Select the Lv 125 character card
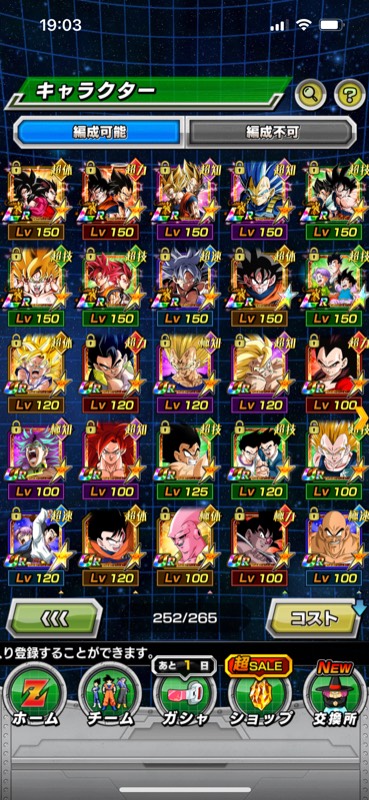The height and width of the screenshot is (800, 369). tap(185, 459)
